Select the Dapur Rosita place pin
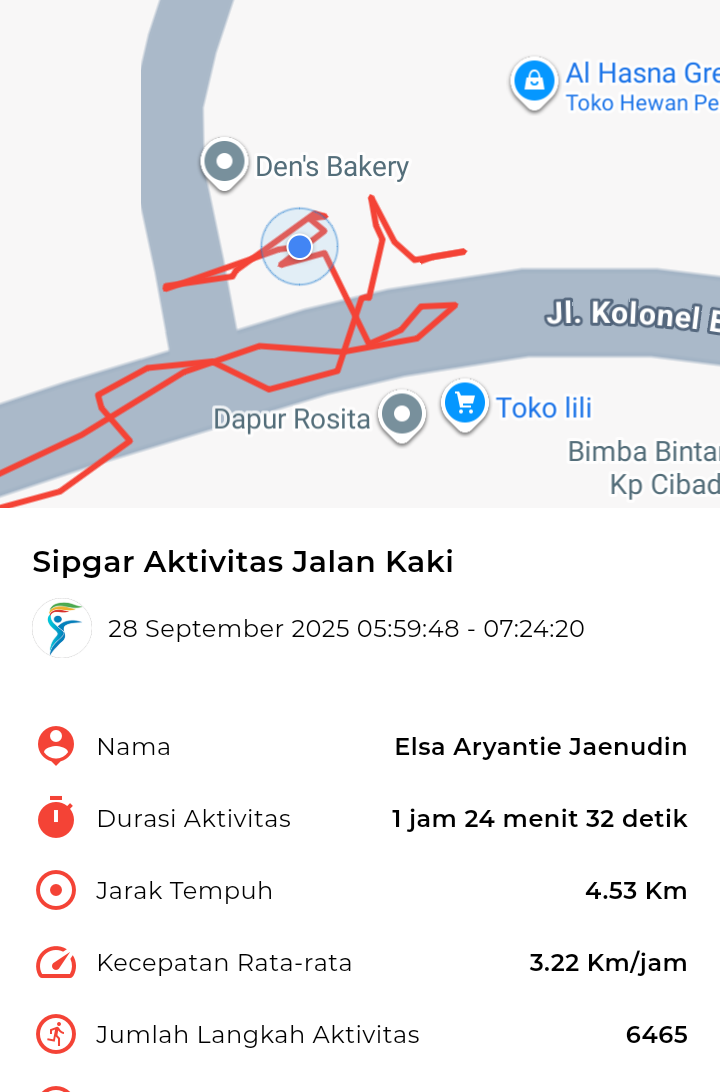 (x=403, y=413)
